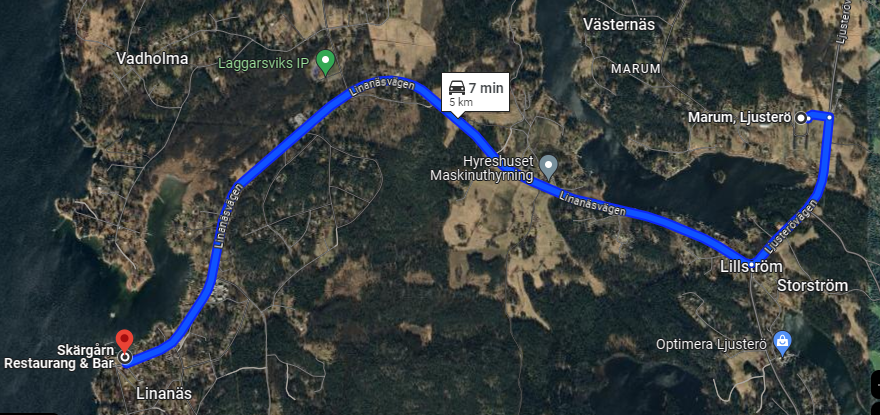Select the Marum, Ljusterö starting point marker
The height and width of the screenshot is (415, 880).
pos(801,117)
